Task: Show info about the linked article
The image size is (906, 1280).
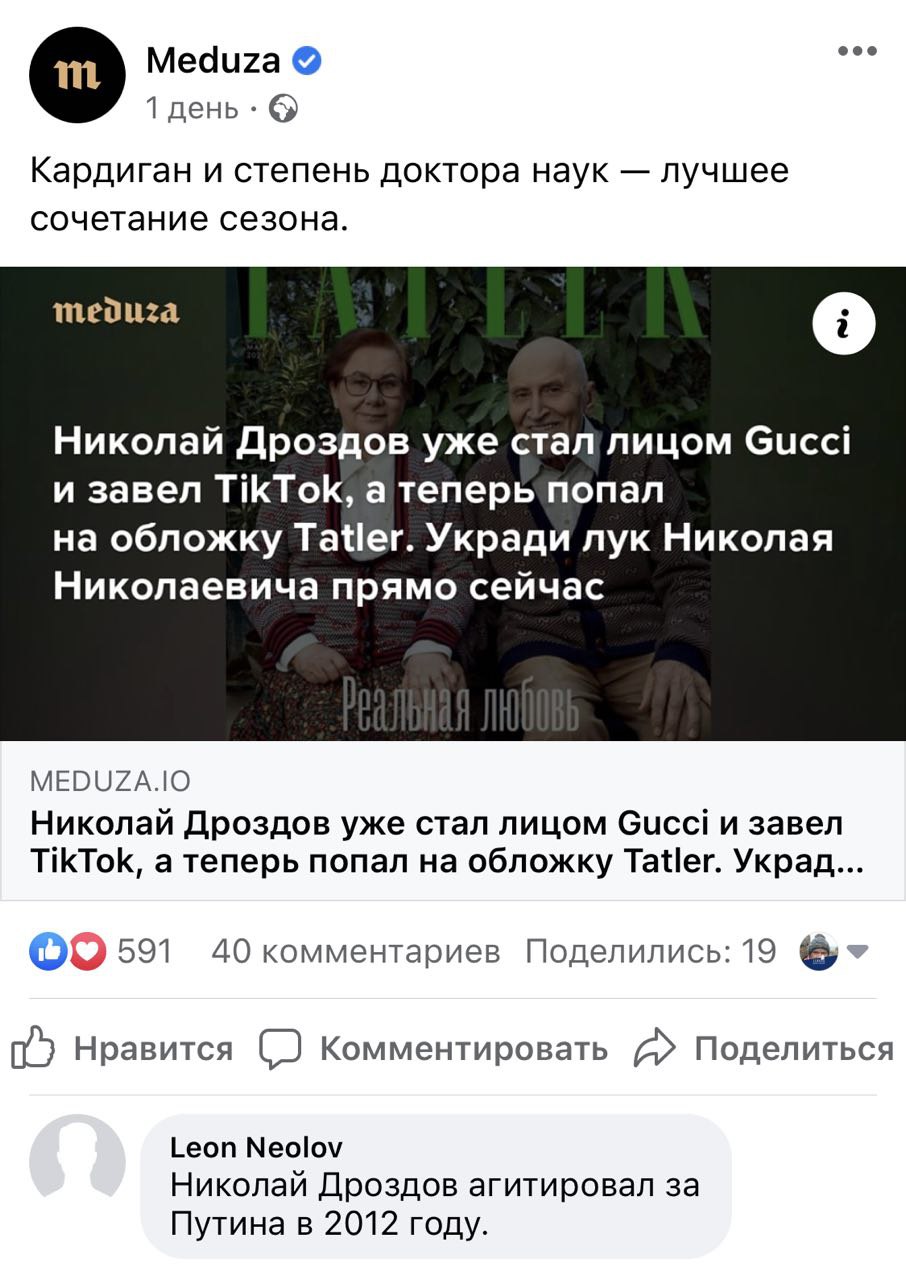Action: tap(843, 327)
